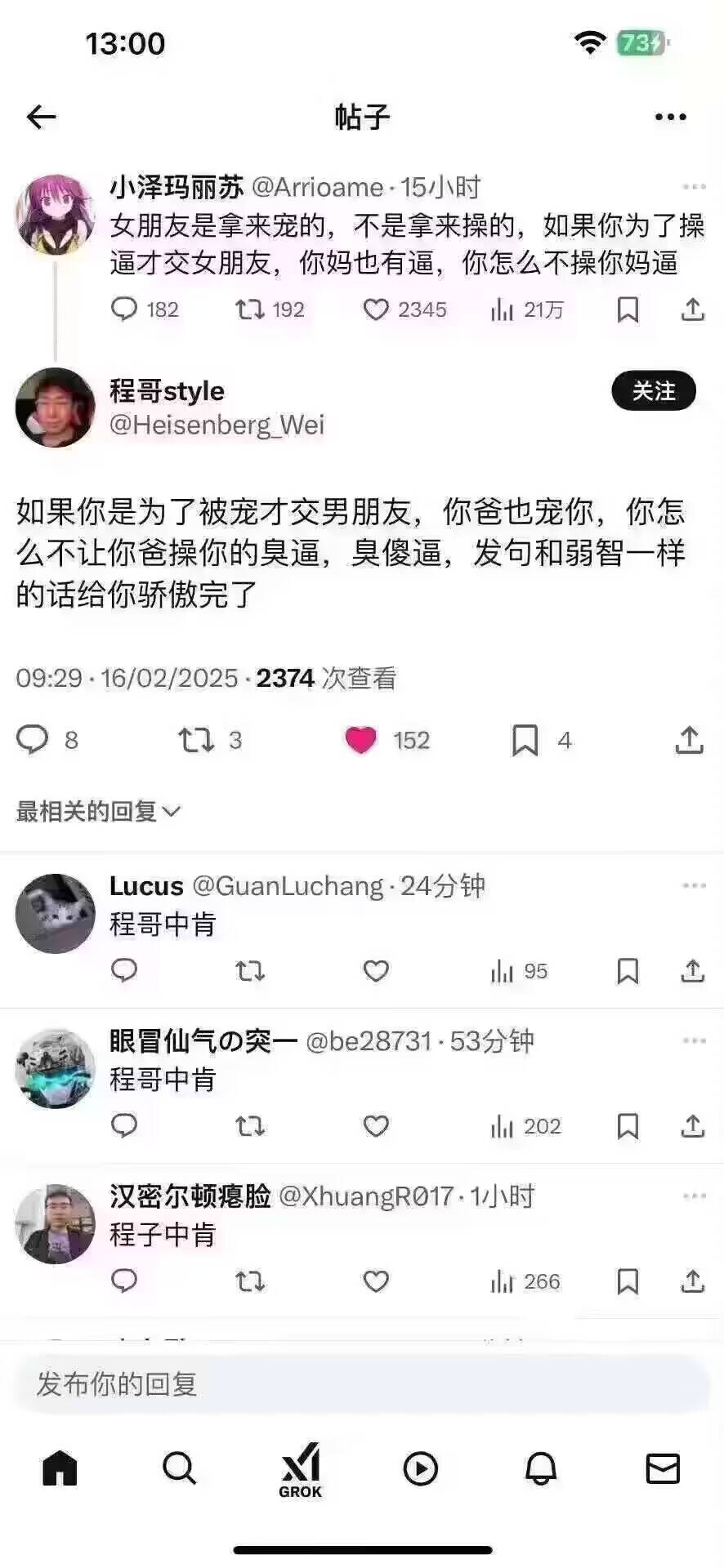Bookmark 程哥style's main post
The width and height of the screenshot is (724, 1568).
pos(525,740)
